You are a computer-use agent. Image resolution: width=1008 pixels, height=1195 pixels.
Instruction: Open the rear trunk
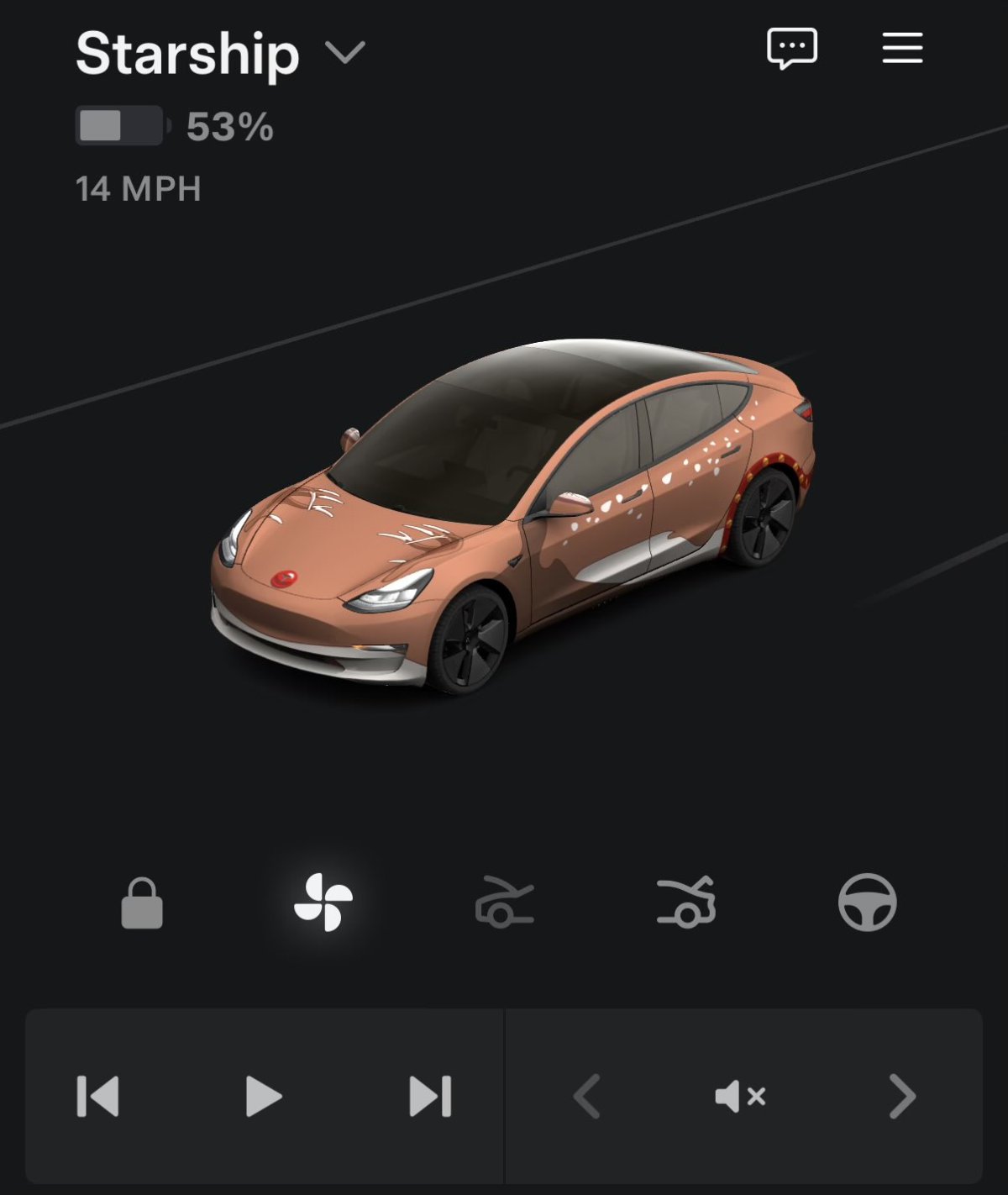(686, 903)
